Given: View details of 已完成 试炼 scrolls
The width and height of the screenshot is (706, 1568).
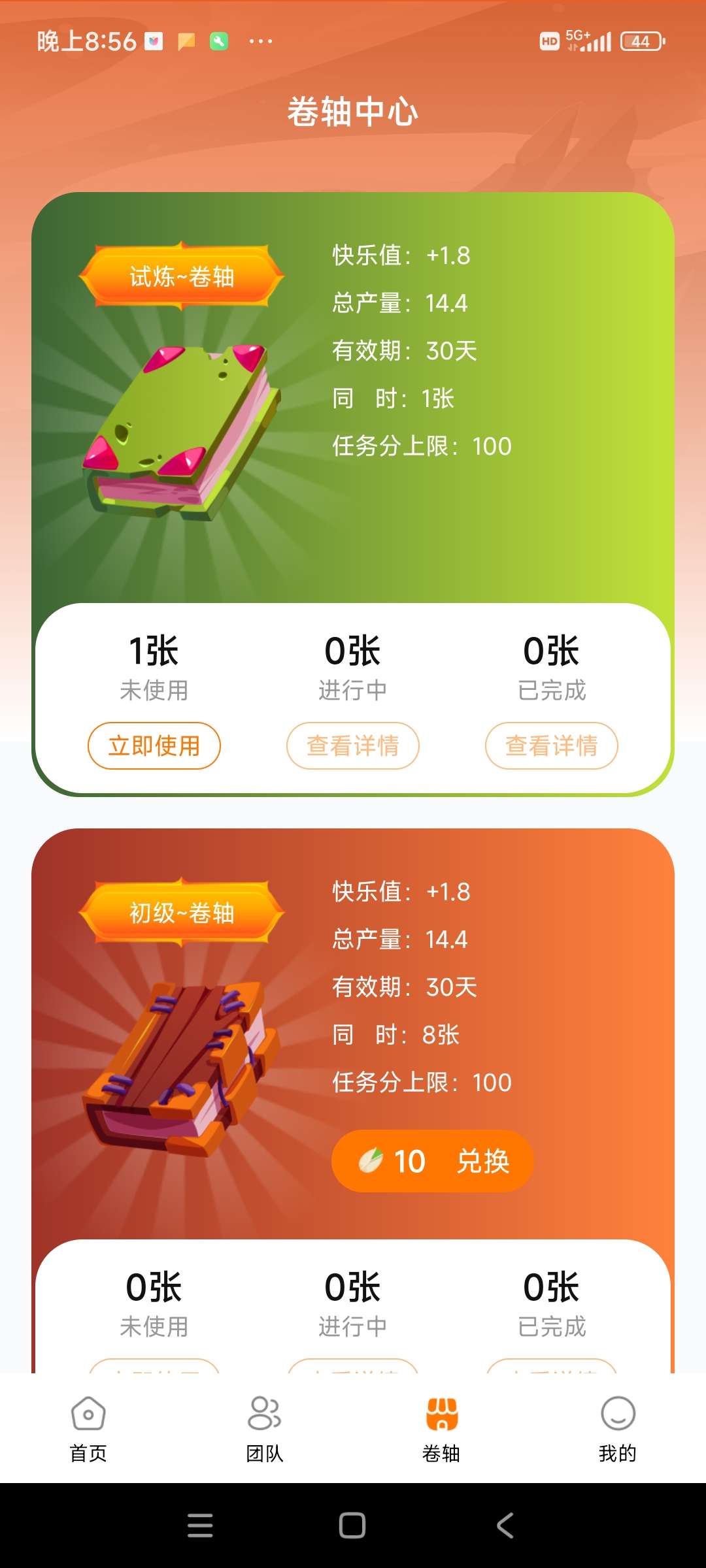Looking at the screenshot, I should pyautogui.click(x=552, y=745).
